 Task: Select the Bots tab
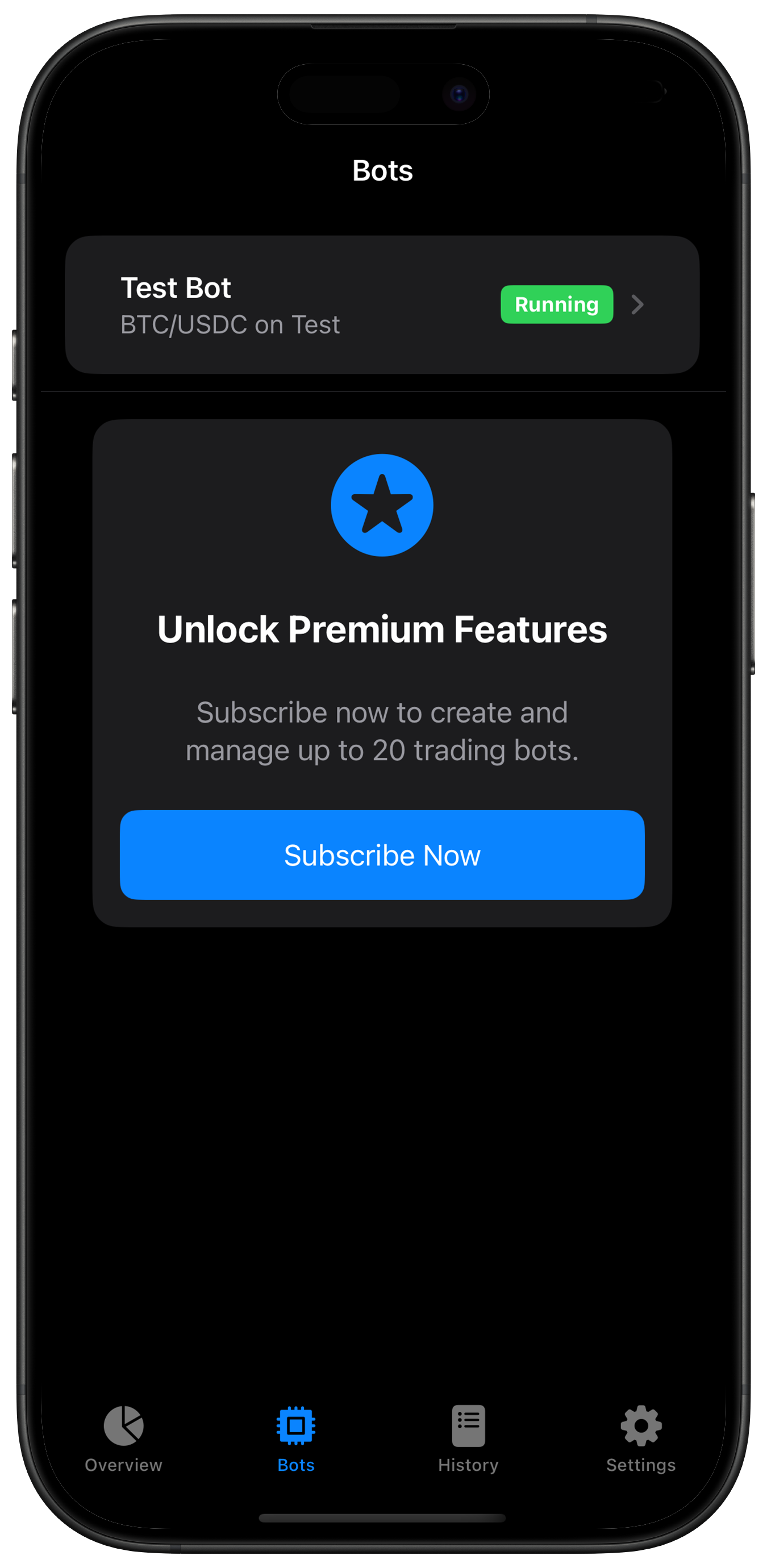pos(296,1438)
